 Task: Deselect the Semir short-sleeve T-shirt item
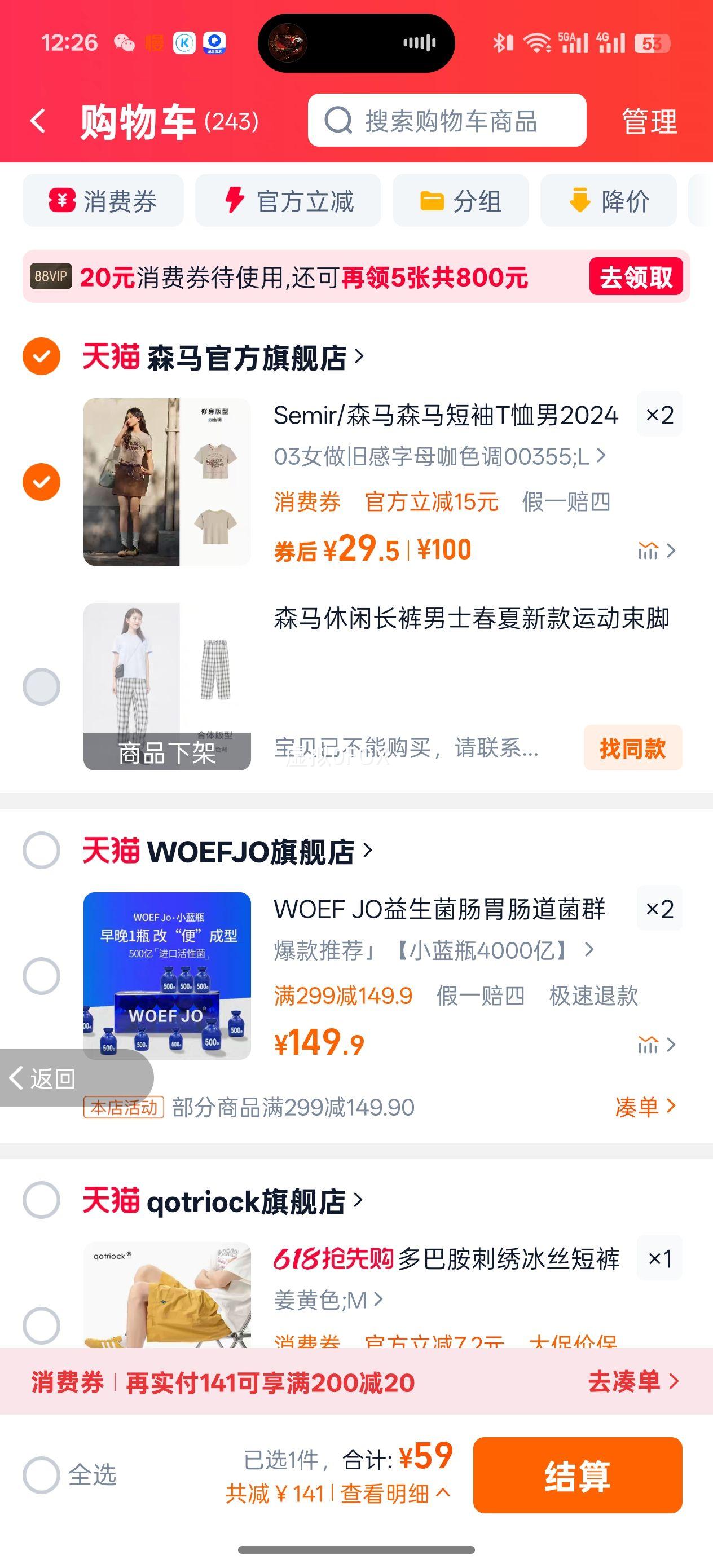[41, 482]
